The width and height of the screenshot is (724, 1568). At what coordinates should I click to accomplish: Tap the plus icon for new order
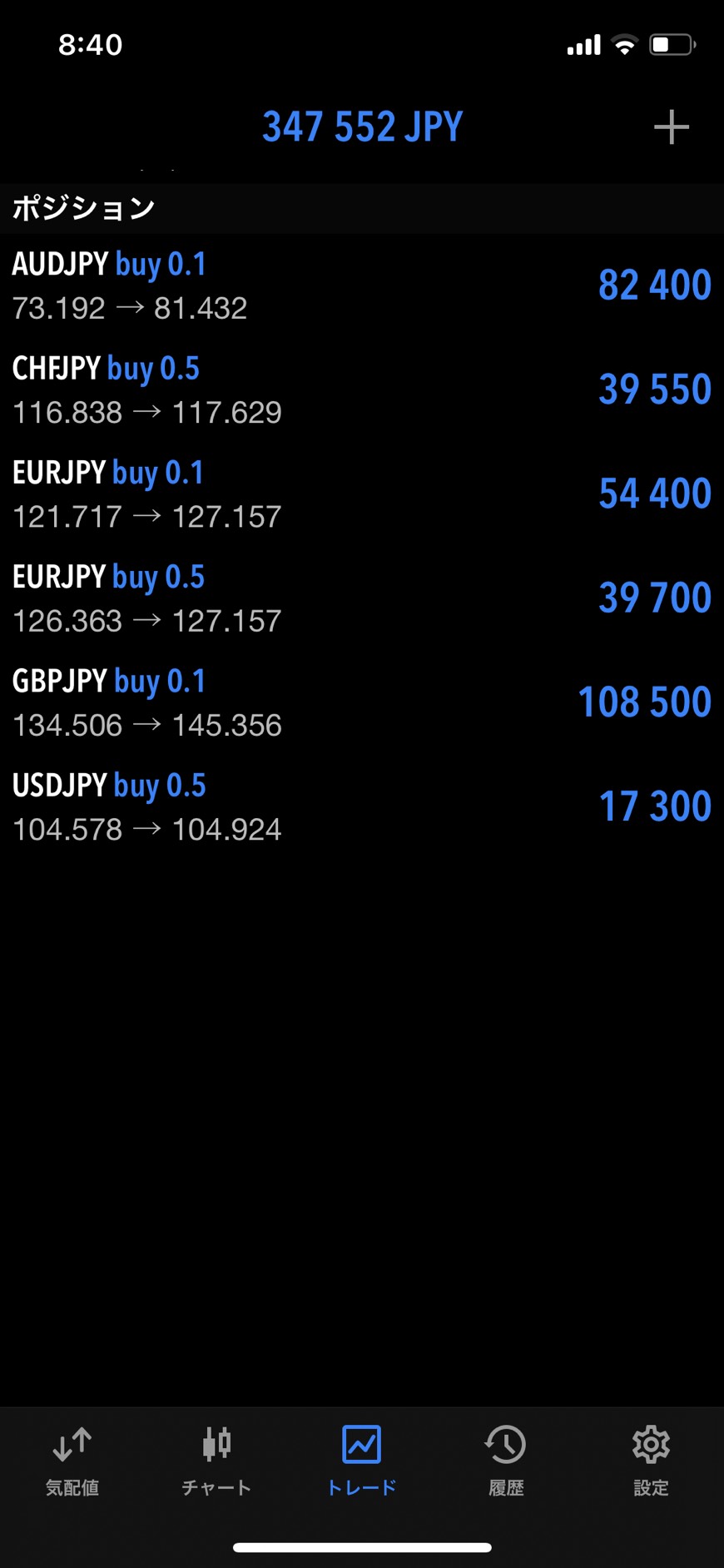point(671,127)
